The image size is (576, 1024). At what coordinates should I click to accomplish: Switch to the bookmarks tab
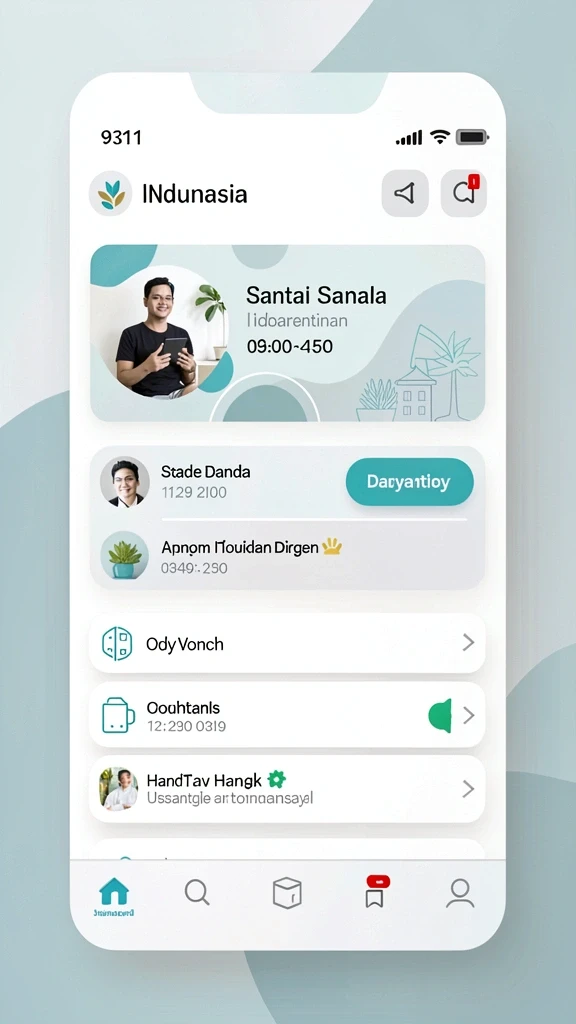(375, 893)
